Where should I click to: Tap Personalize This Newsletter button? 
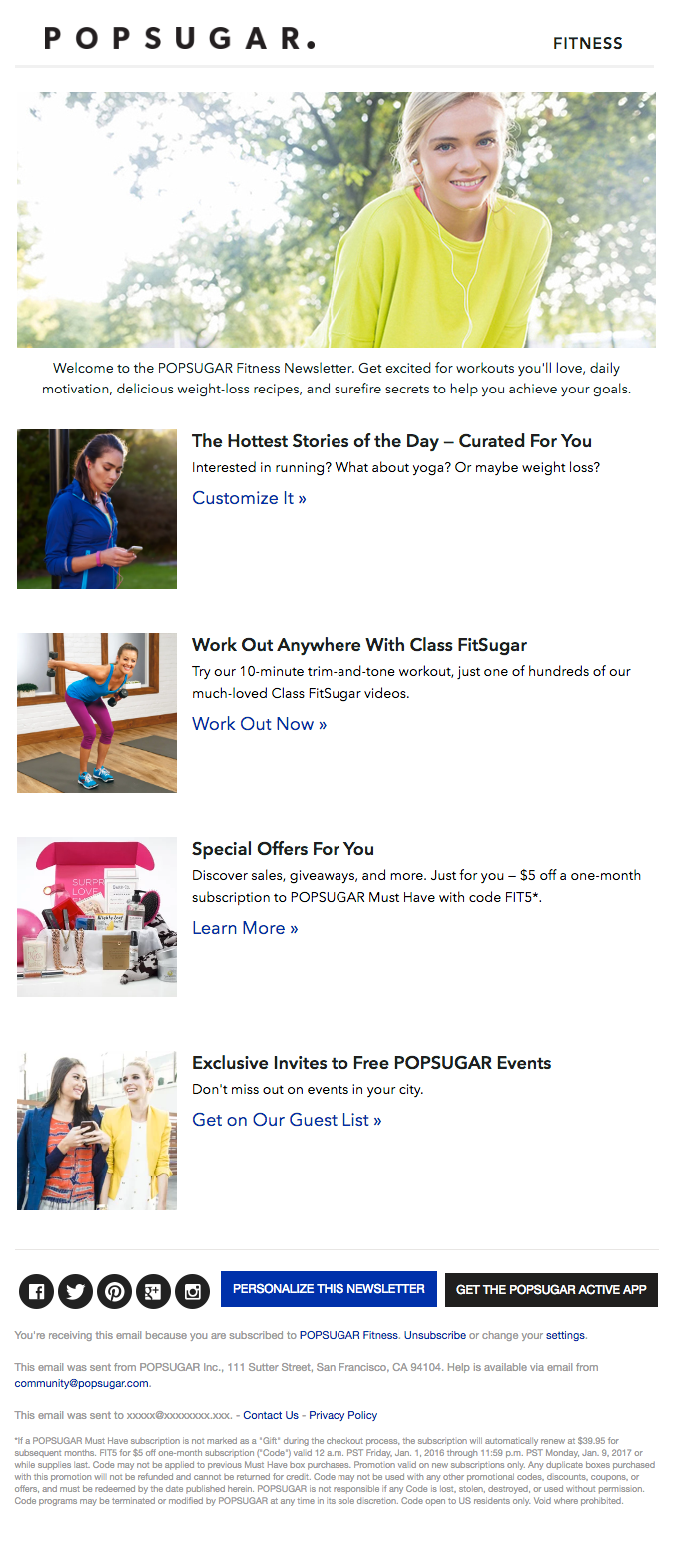tap(329, 1289)
